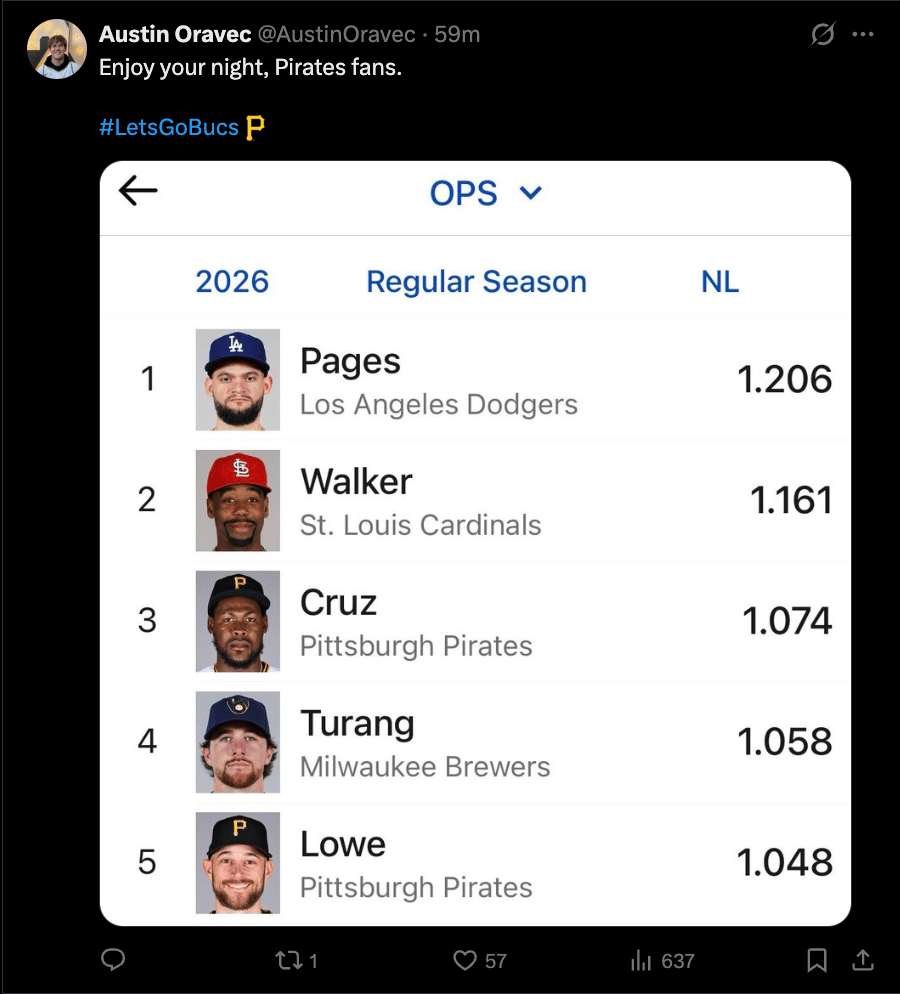Open the post's overflow menu
Screen dimensions: 900x994
tap(862, 35)
